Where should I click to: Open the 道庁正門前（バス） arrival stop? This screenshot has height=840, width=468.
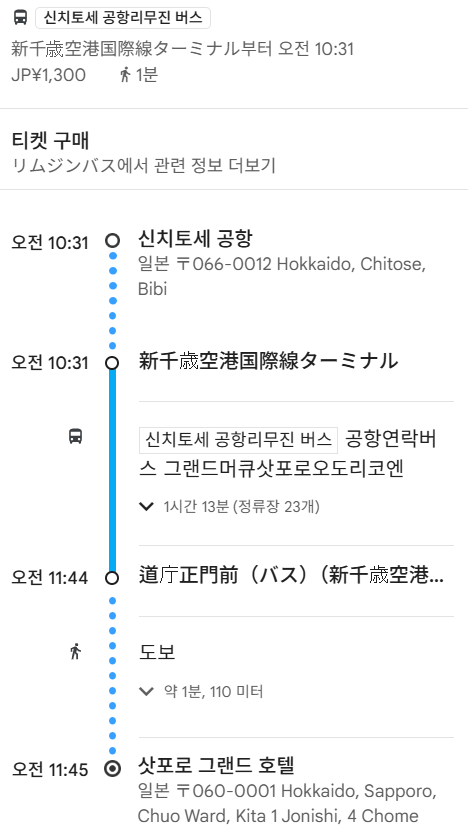[x=291, y=576]
